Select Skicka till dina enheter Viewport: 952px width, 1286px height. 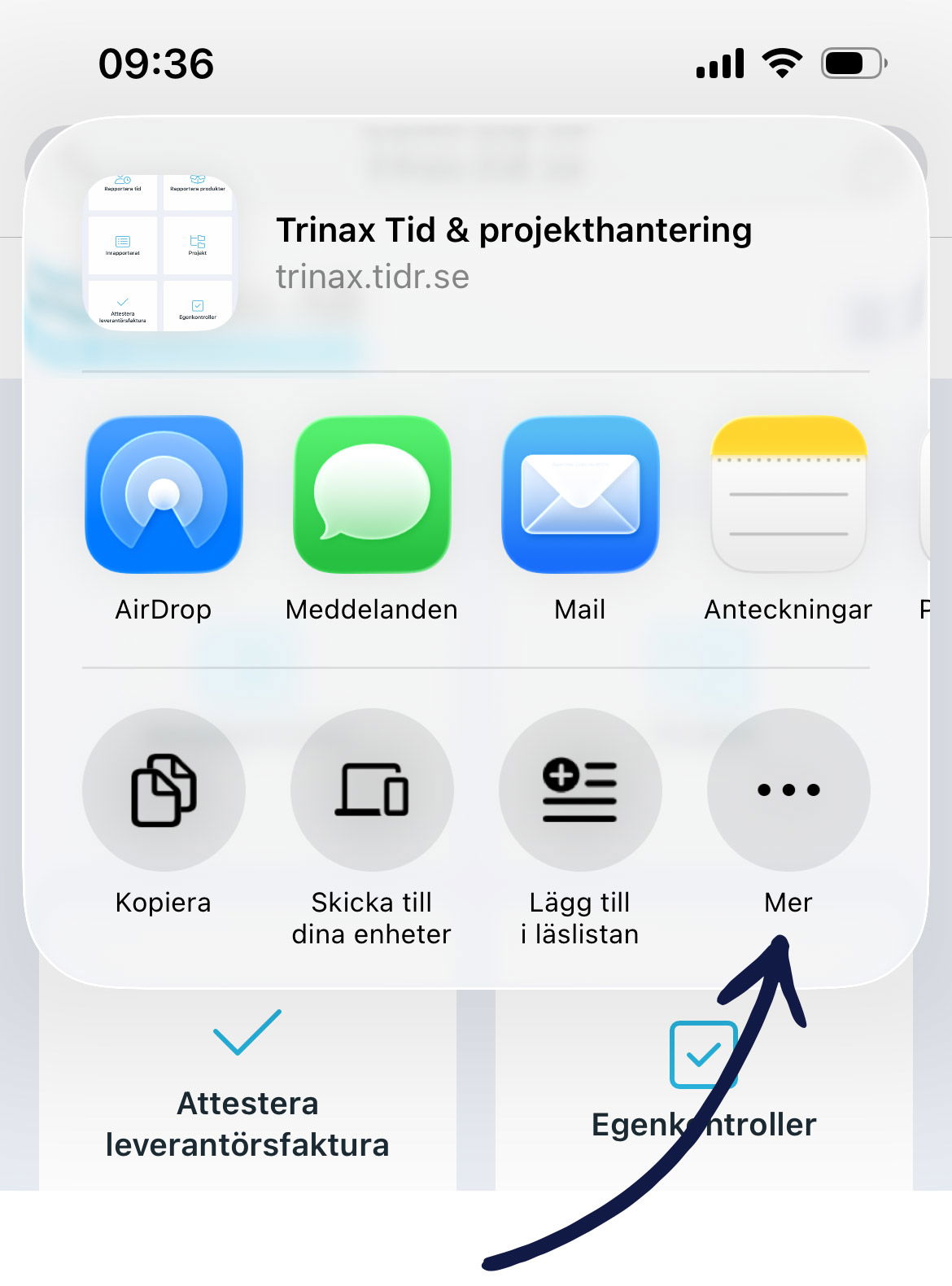(x=372, y=790)
